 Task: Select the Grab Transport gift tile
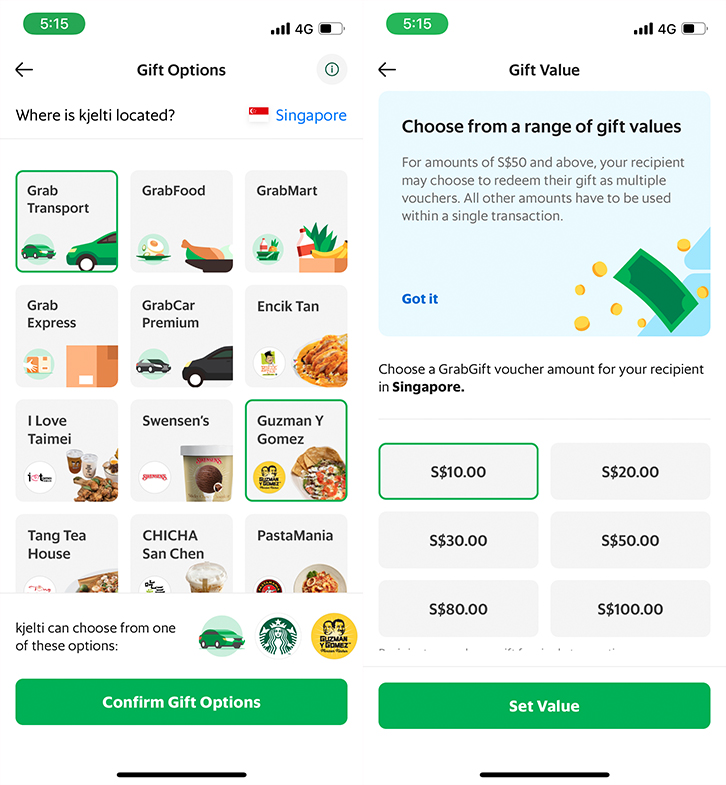(x=66, y=221)
